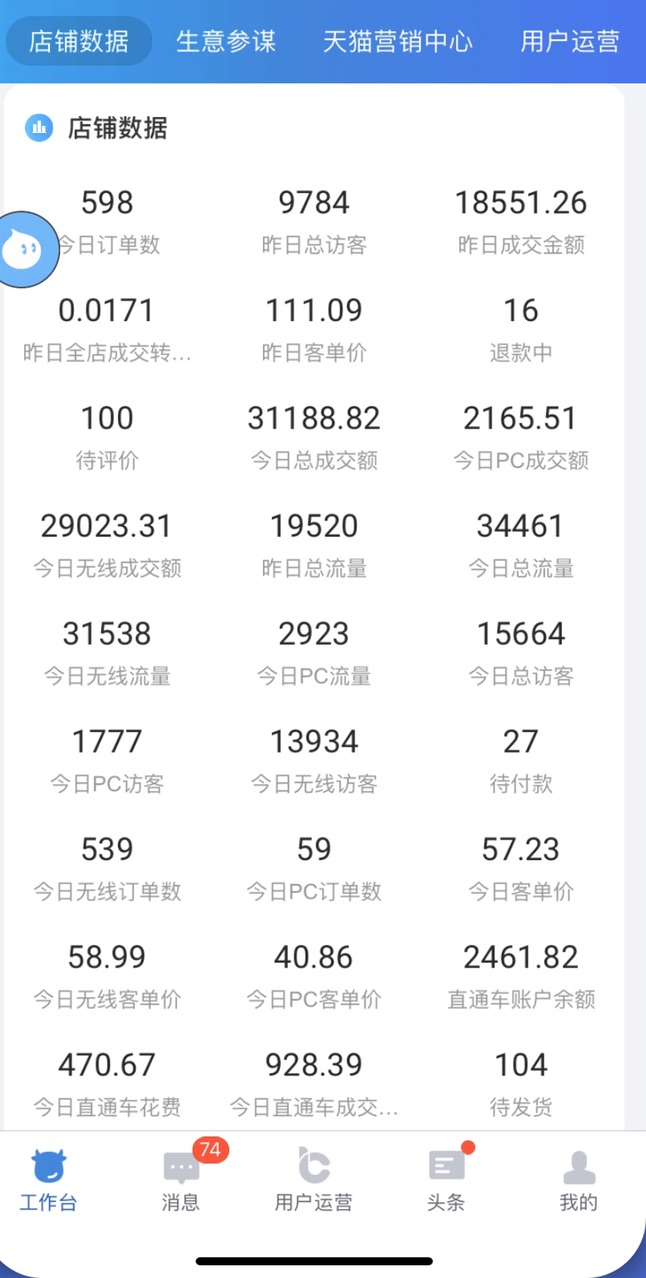Open 用户运营 in the bottom navigation bar

click(x=314, y=1180)
